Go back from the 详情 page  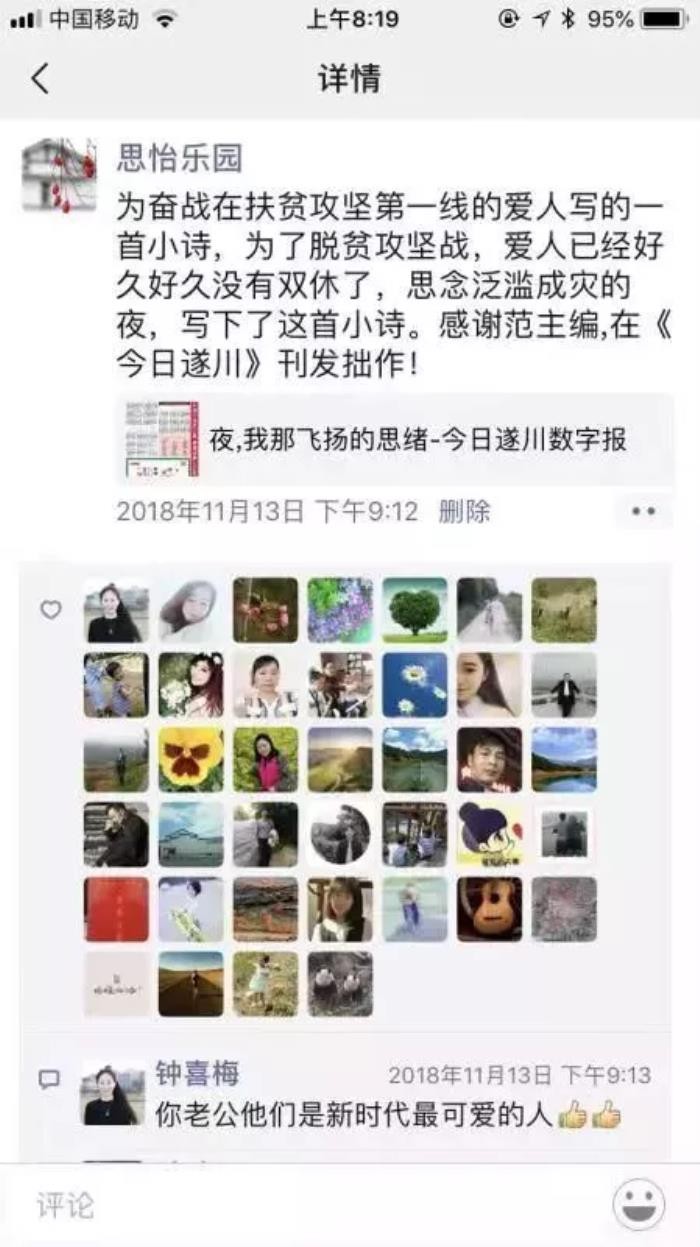click(40, 78)
